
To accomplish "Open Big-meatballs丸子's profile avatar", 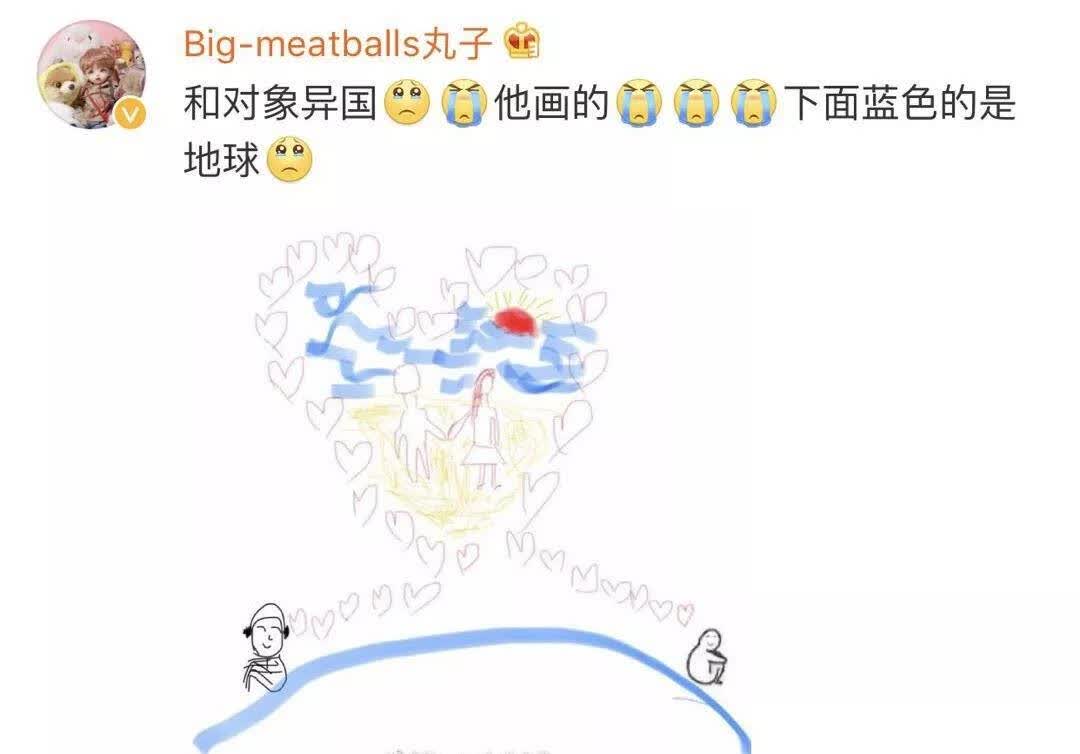I will (92, 74).
